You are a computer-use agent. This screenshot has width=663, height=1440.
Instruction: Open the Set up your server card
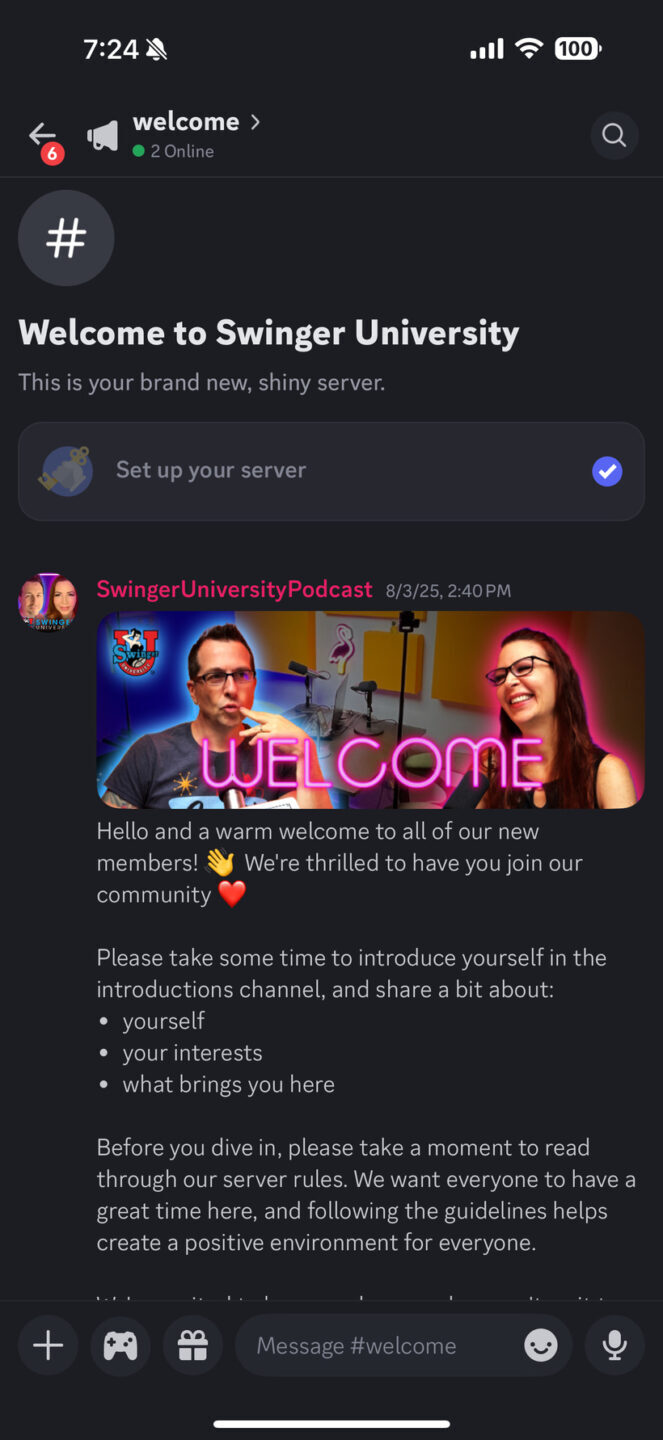331,471
